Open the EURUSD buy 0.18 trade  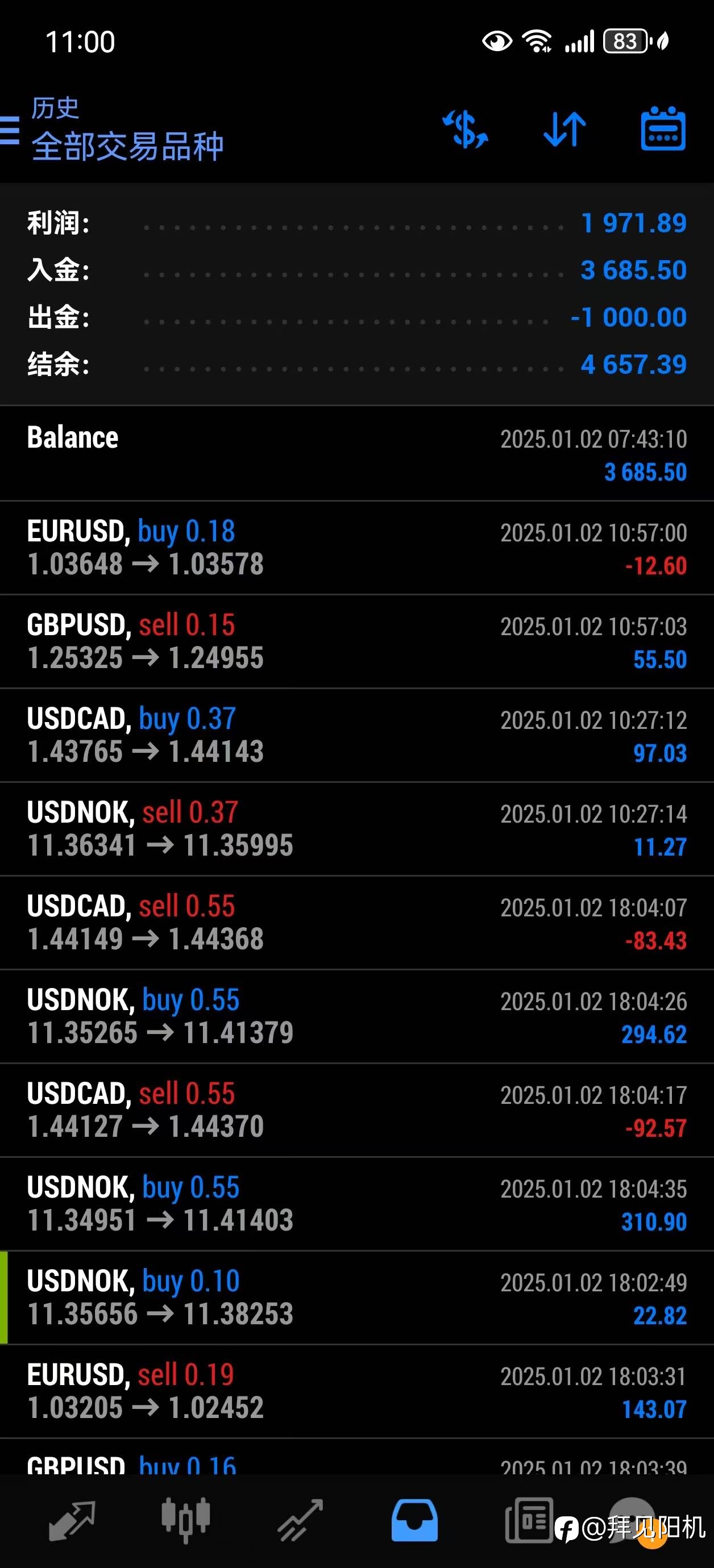coord(357,548)
